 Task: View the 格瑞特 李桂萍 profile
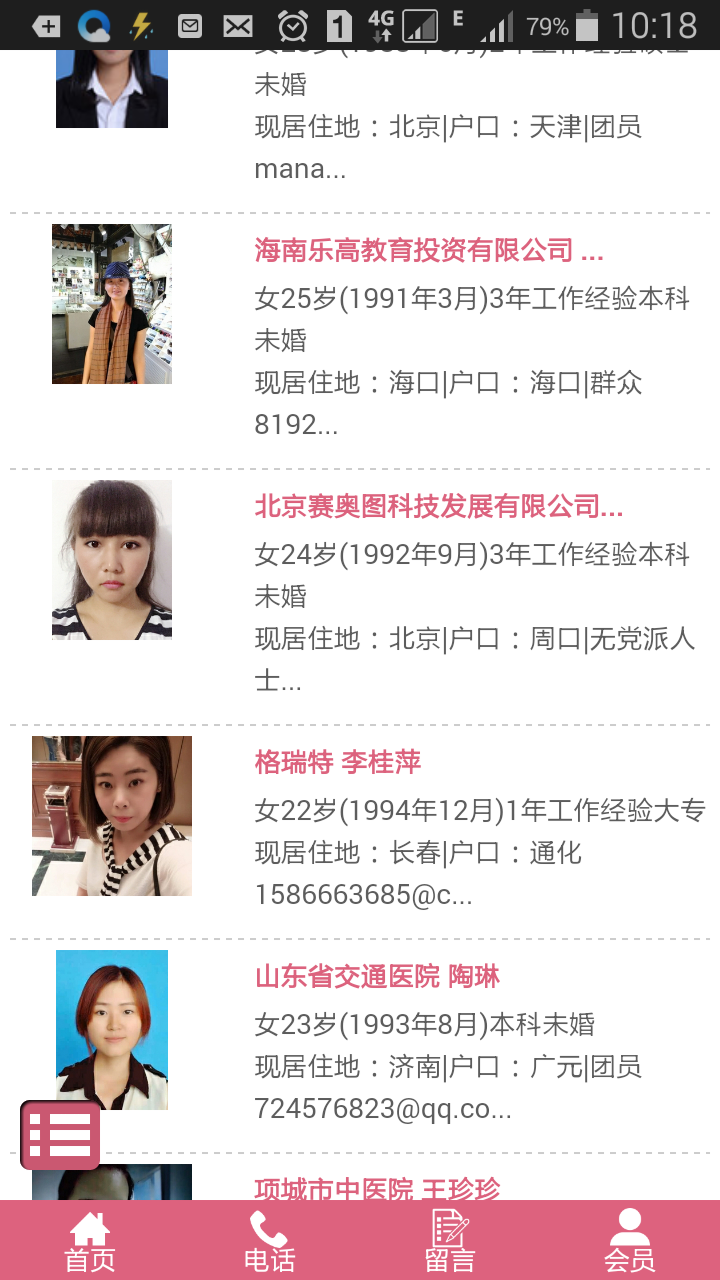[338, 762]
